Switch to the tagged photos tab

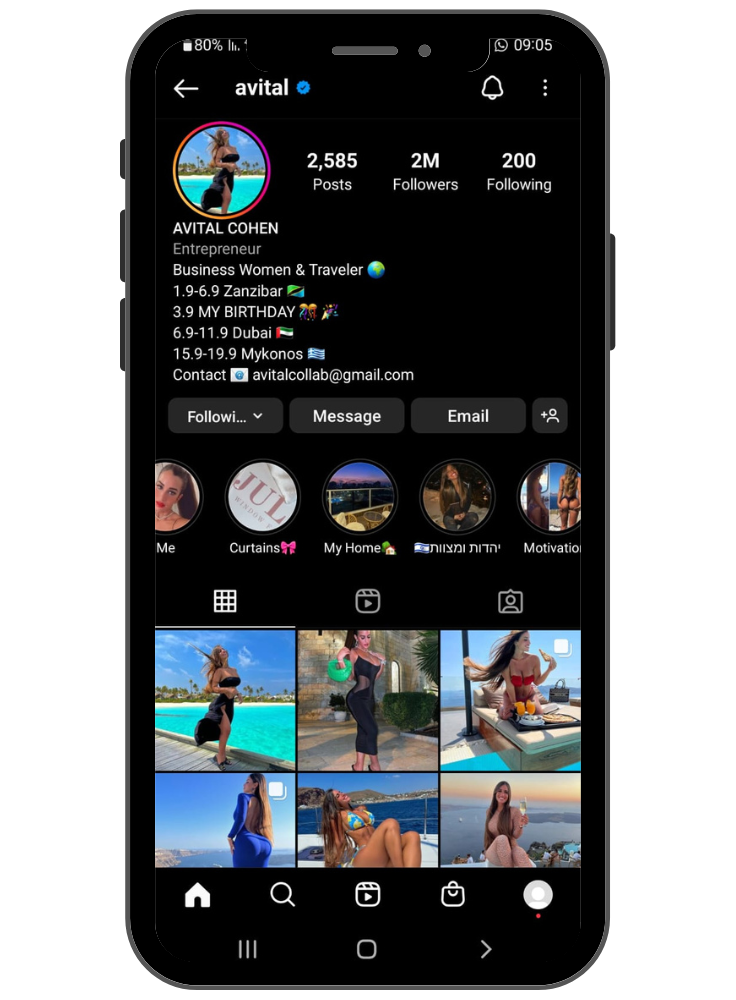(x=510, y=601)
